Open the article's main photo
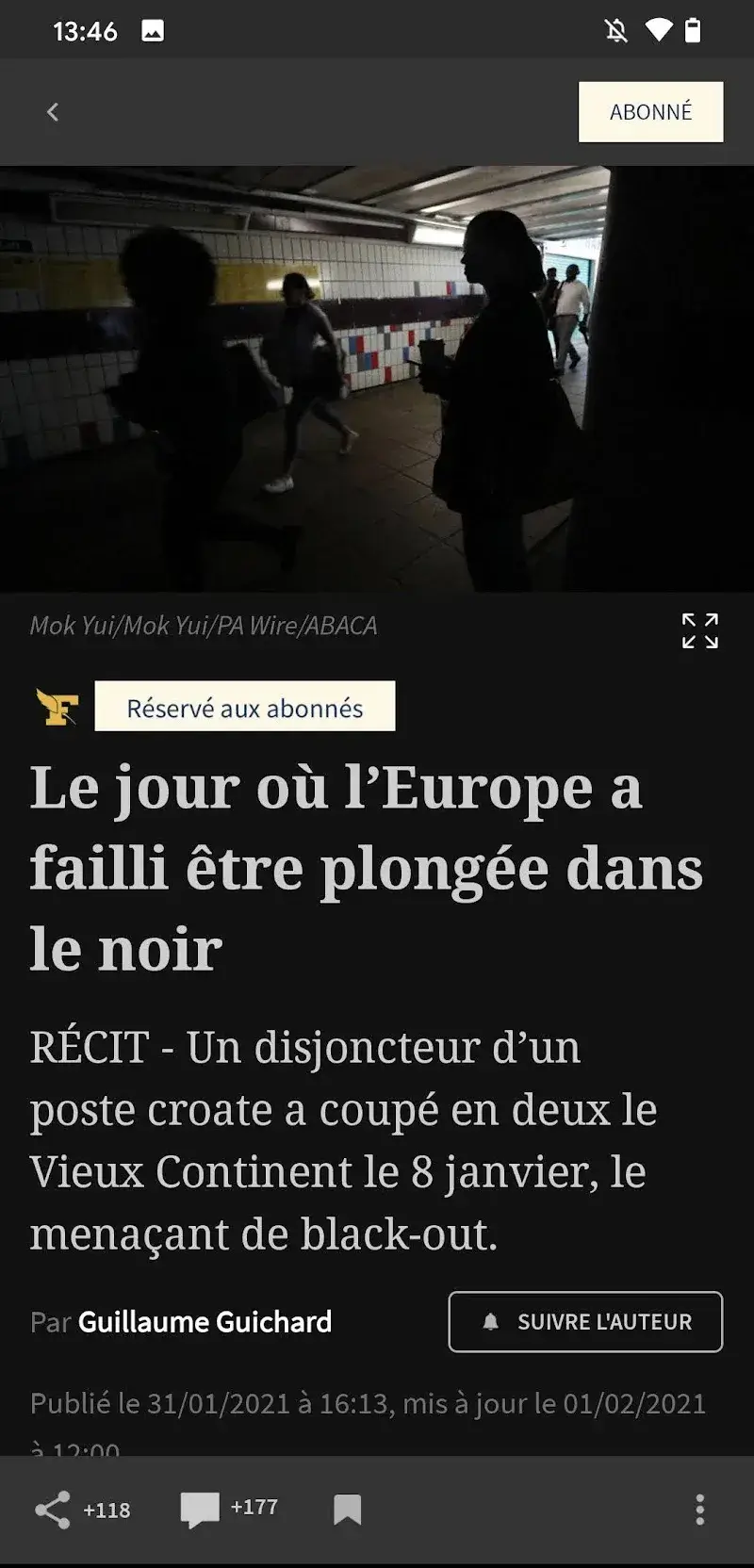This screenshot has width=754, height=1568. point(377,379)
